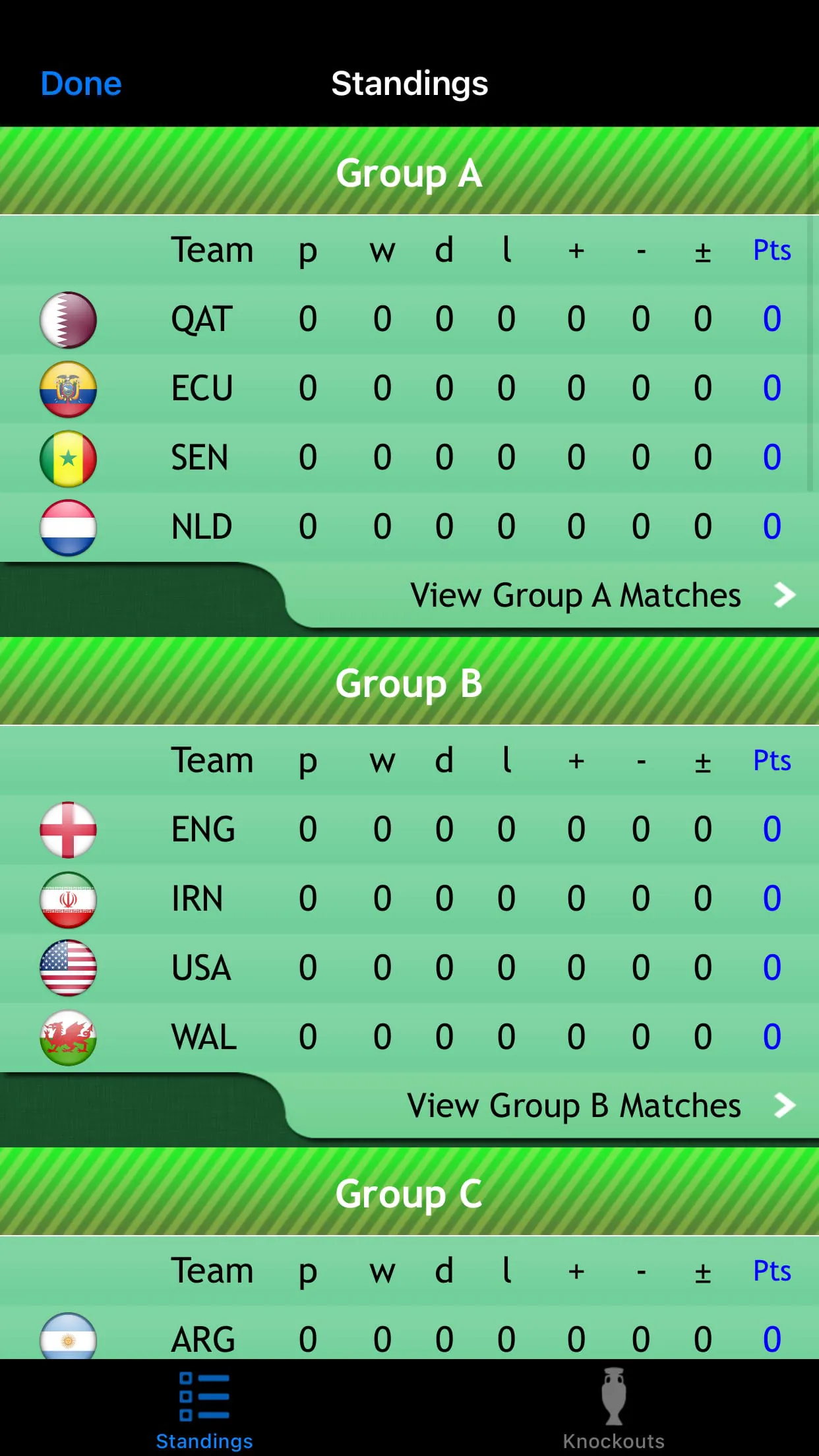Select the QAT team row

pos(409,319)
